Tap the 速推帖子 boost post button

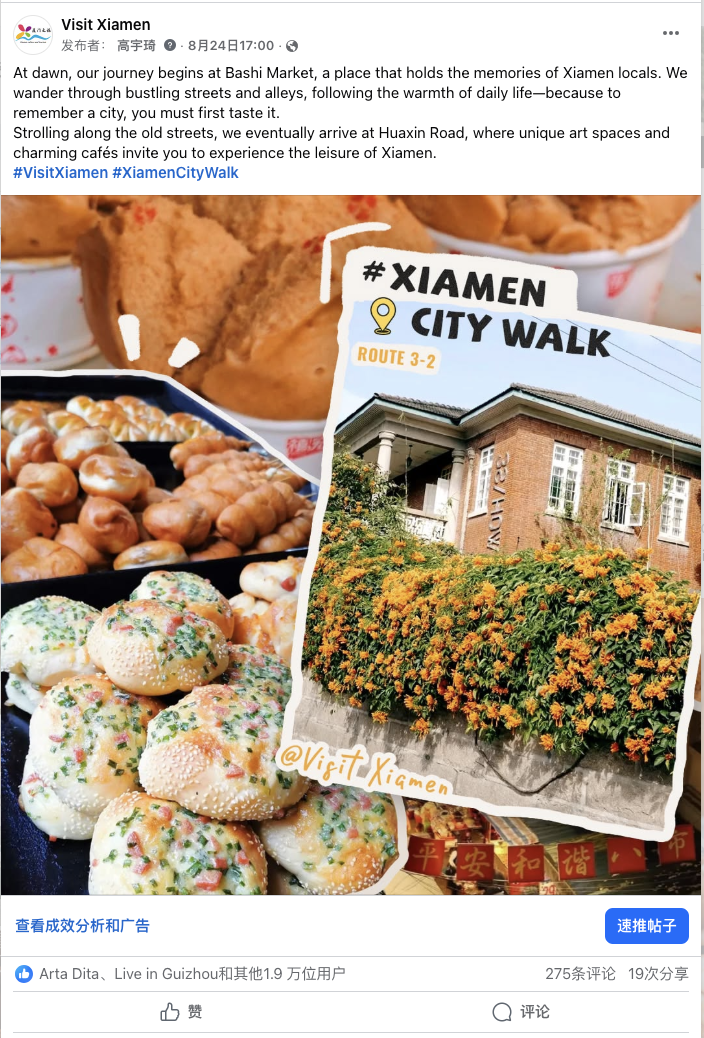tap(647, 926)
